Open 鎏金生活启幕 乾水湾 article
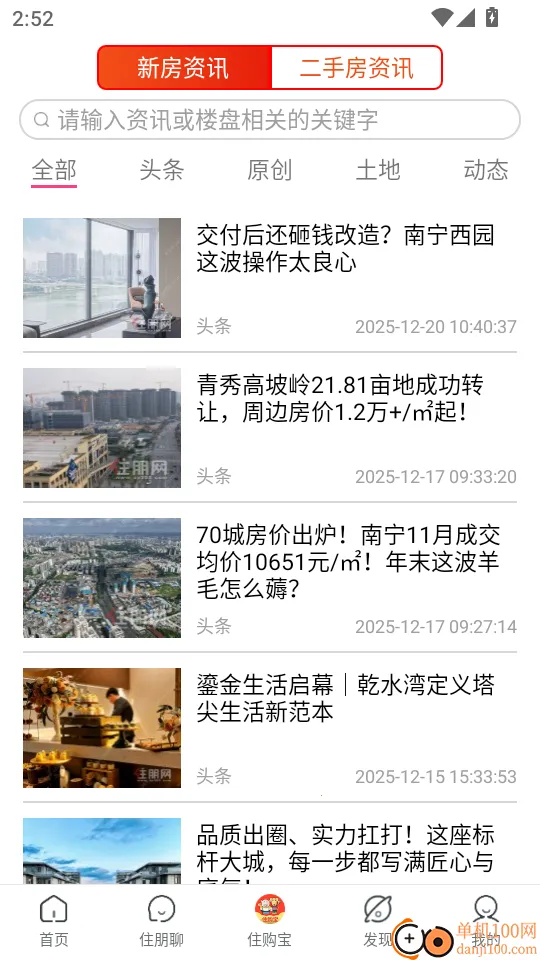Image resolution: width=540 pixels, height=960 pixels. tap(270, 728)
